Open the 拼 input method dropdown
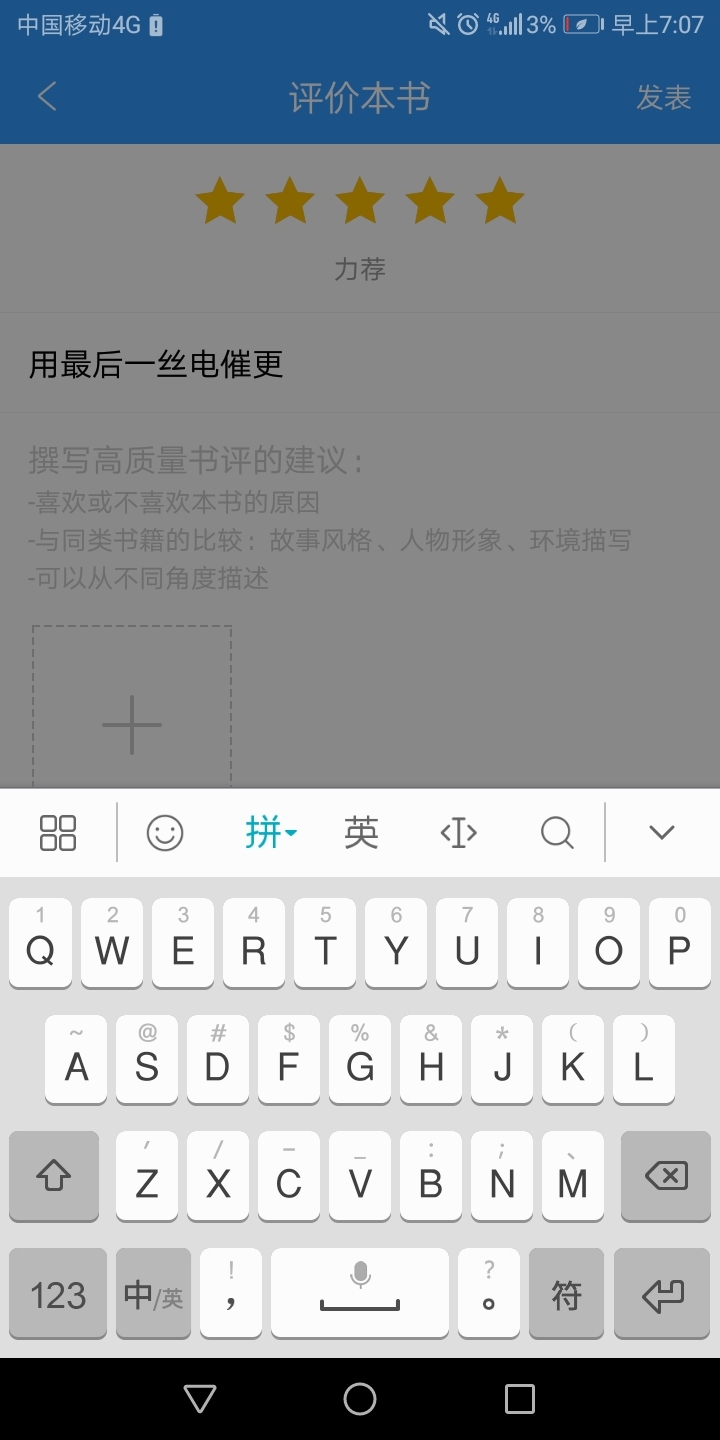 (x=271, y=832)
